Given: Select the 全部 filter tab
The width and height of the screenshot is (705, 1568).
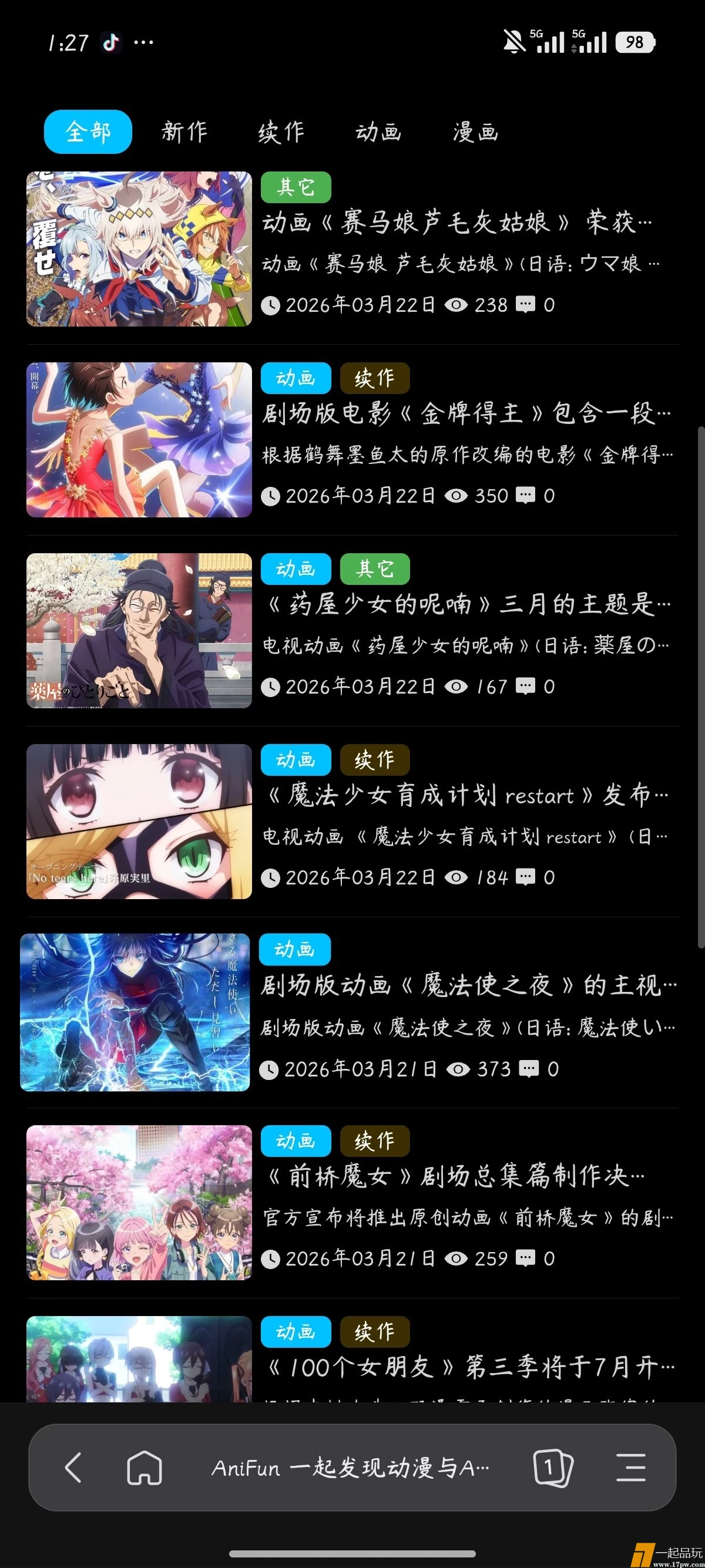Looking at the screenshot, I should 88,131.
